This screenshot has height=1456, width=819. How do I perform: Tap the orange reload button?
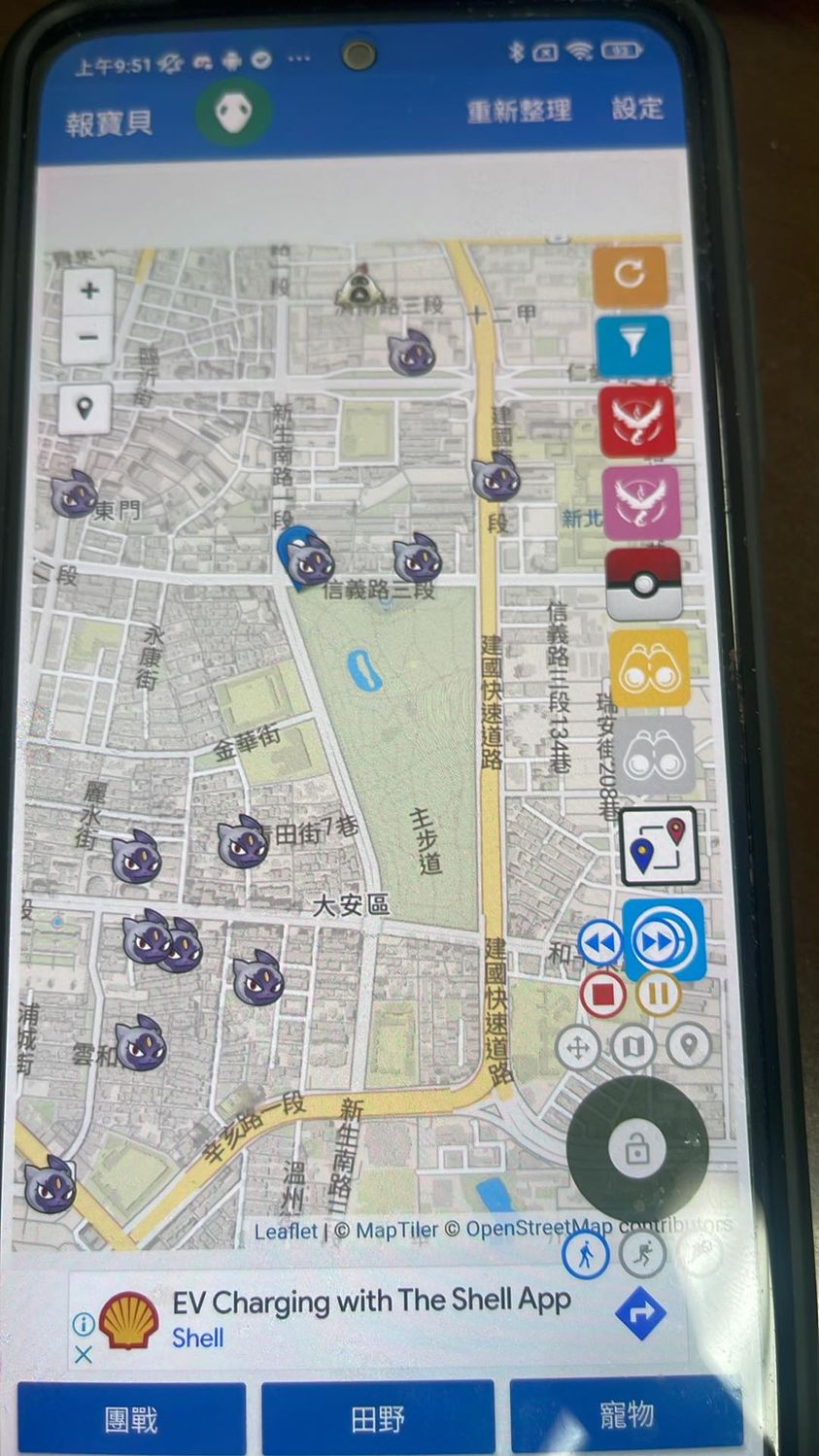tap(631, 275)
